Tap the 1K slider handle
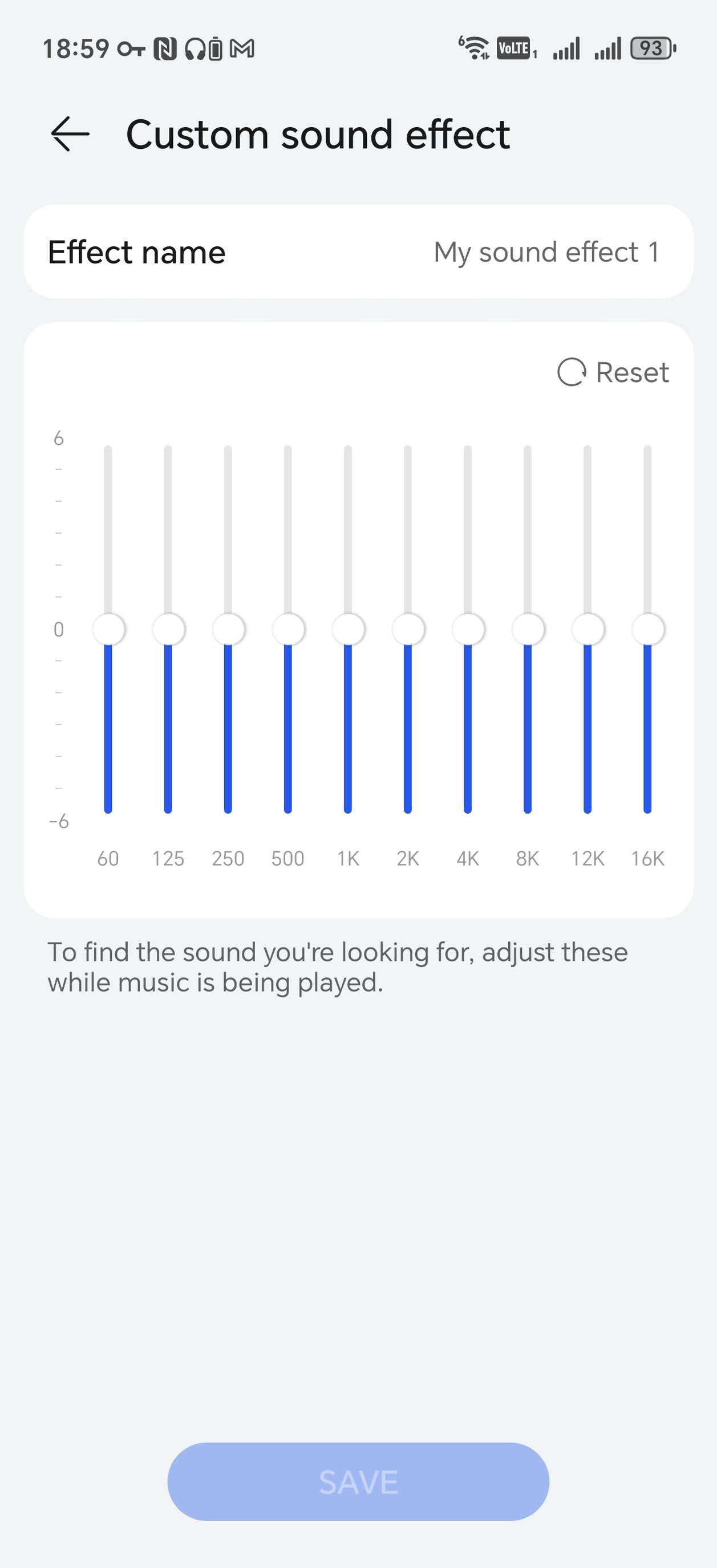This screenshot has height=1568, width=717. click(348, 629)
